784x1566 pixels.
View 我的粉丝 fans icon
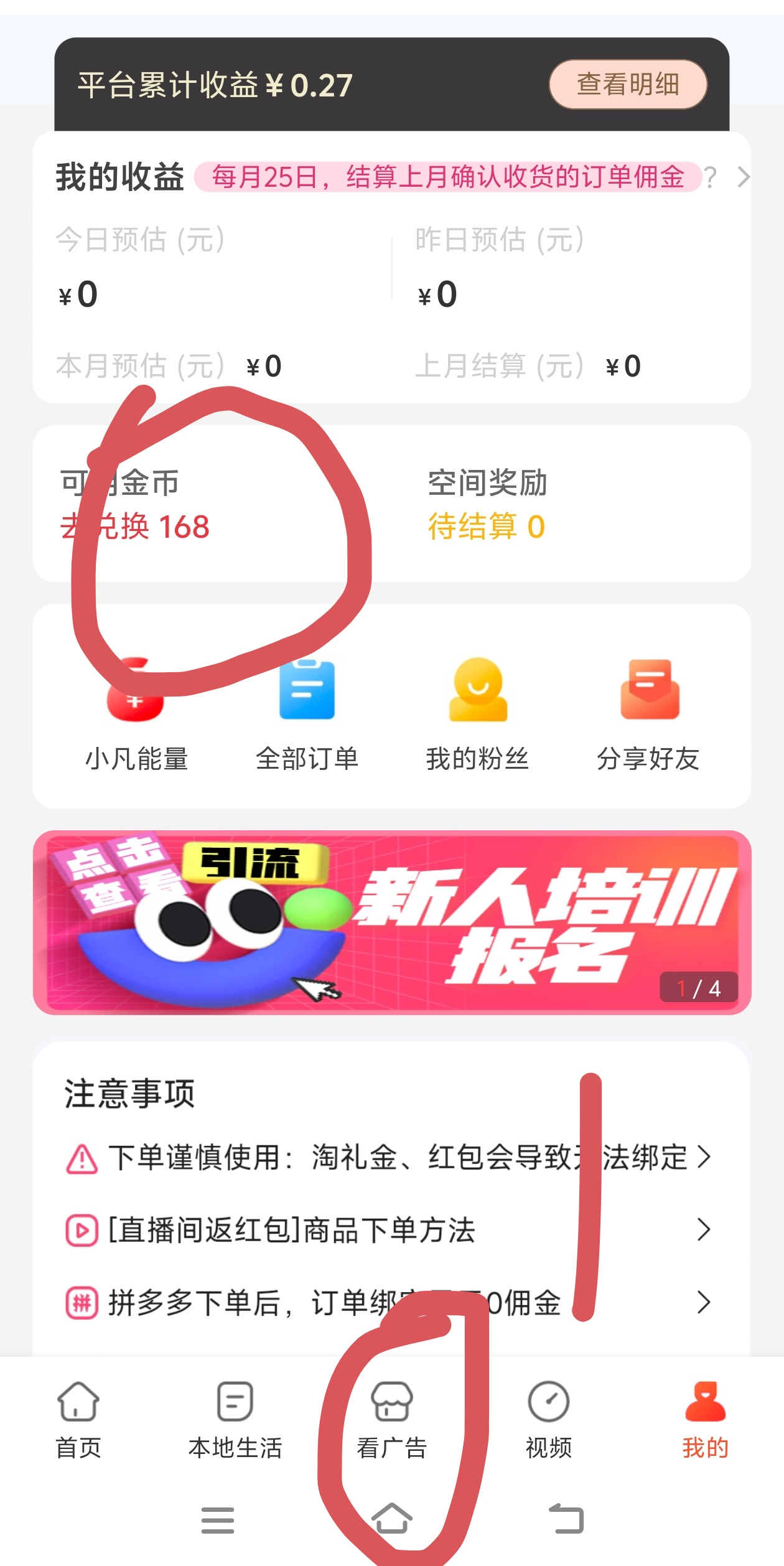pyautogui.click(x=478, y=697)
